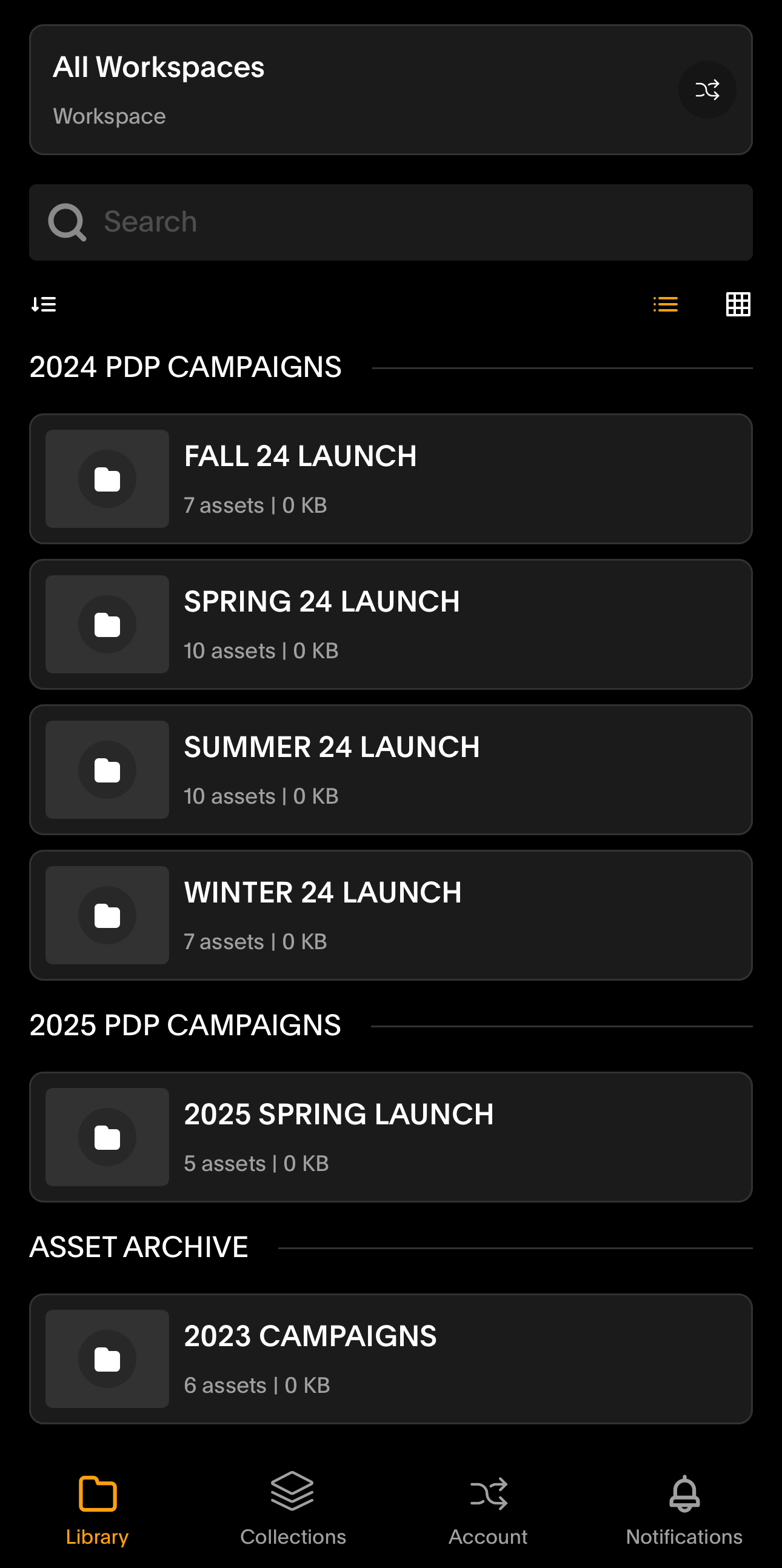Open the FALL 24 LAUNCH folder

[x=390, y=478]
